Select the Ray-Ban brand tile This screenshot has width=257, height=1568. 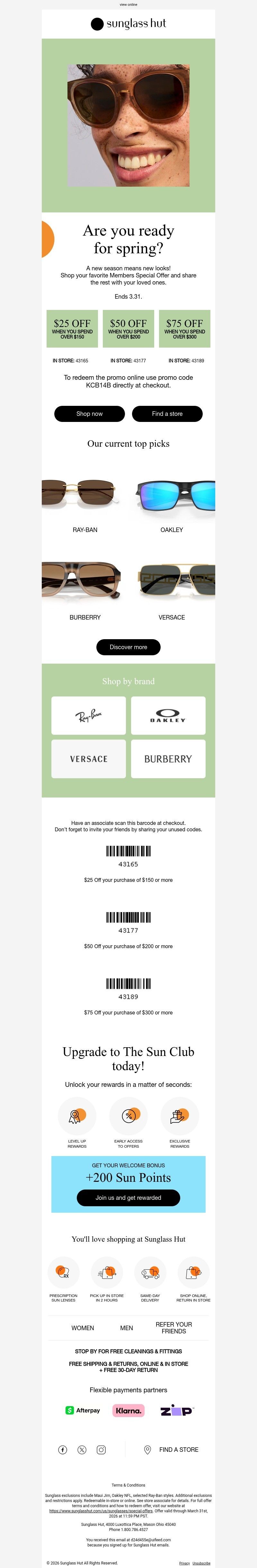[89, 716]
